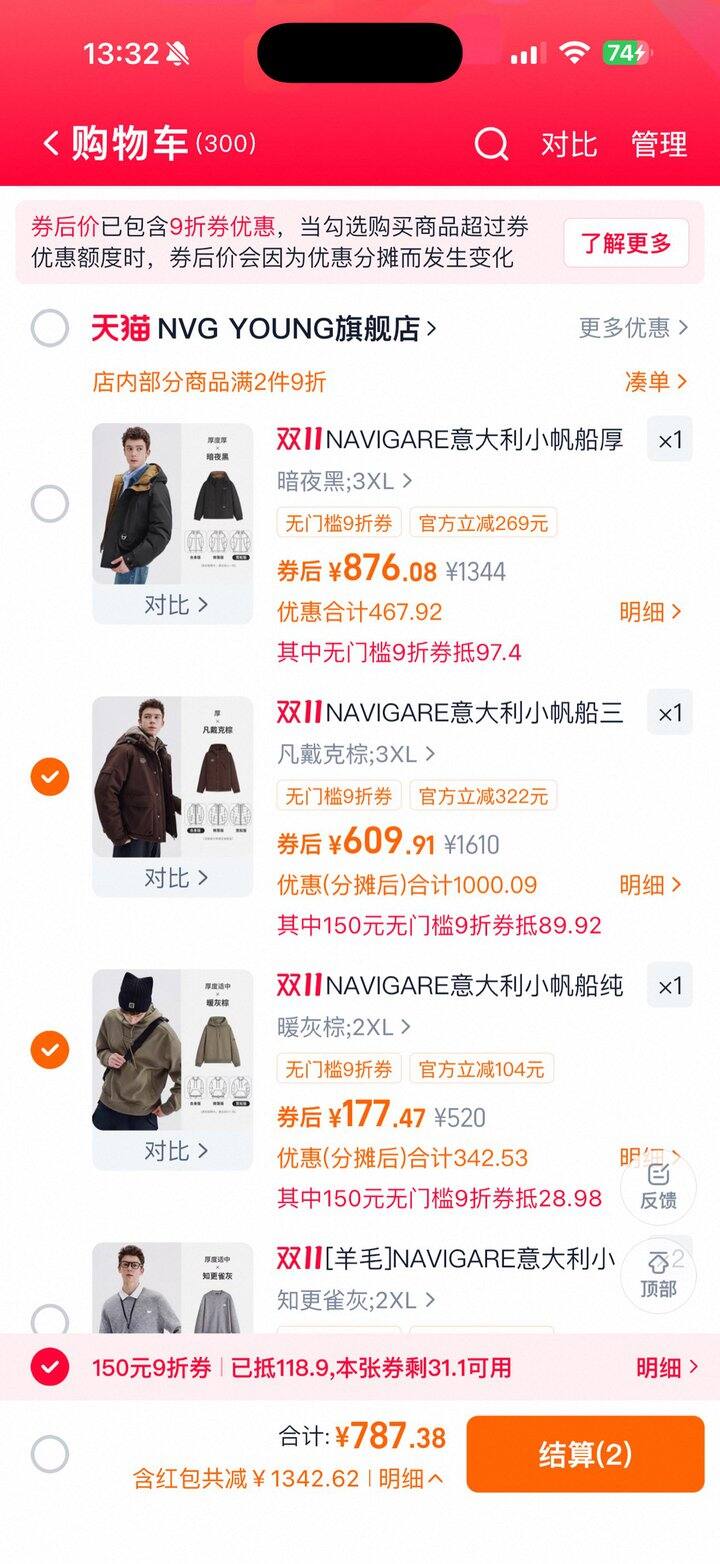Compare the 凡戴克棕 jacket with 对比
Screen dimensions: 720x1564
pyautogui.click(x=174, y=878)
